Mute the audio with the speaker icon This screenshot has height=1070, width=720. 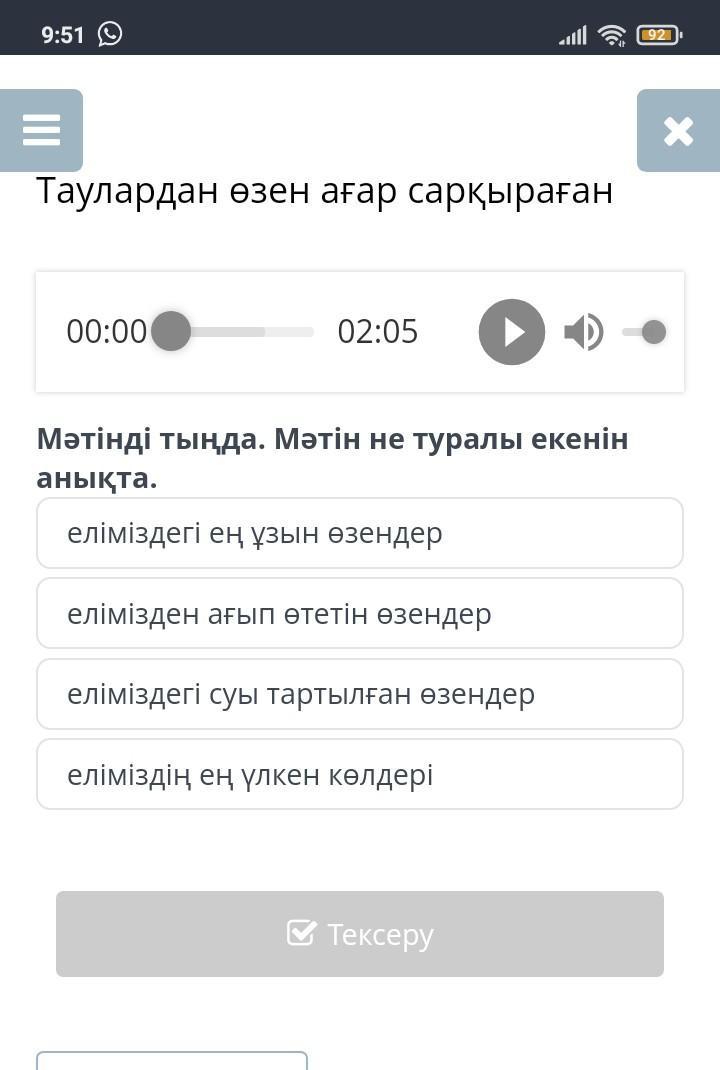pos(583,332)
